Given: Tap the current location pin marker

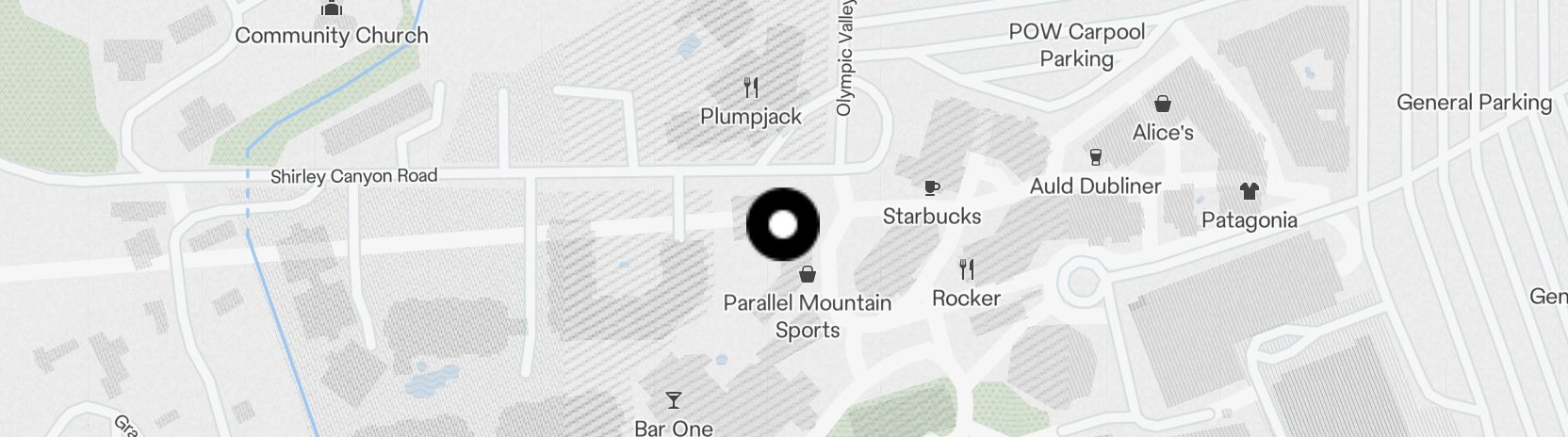Looking at the screenshot, I should click(782, 225).
